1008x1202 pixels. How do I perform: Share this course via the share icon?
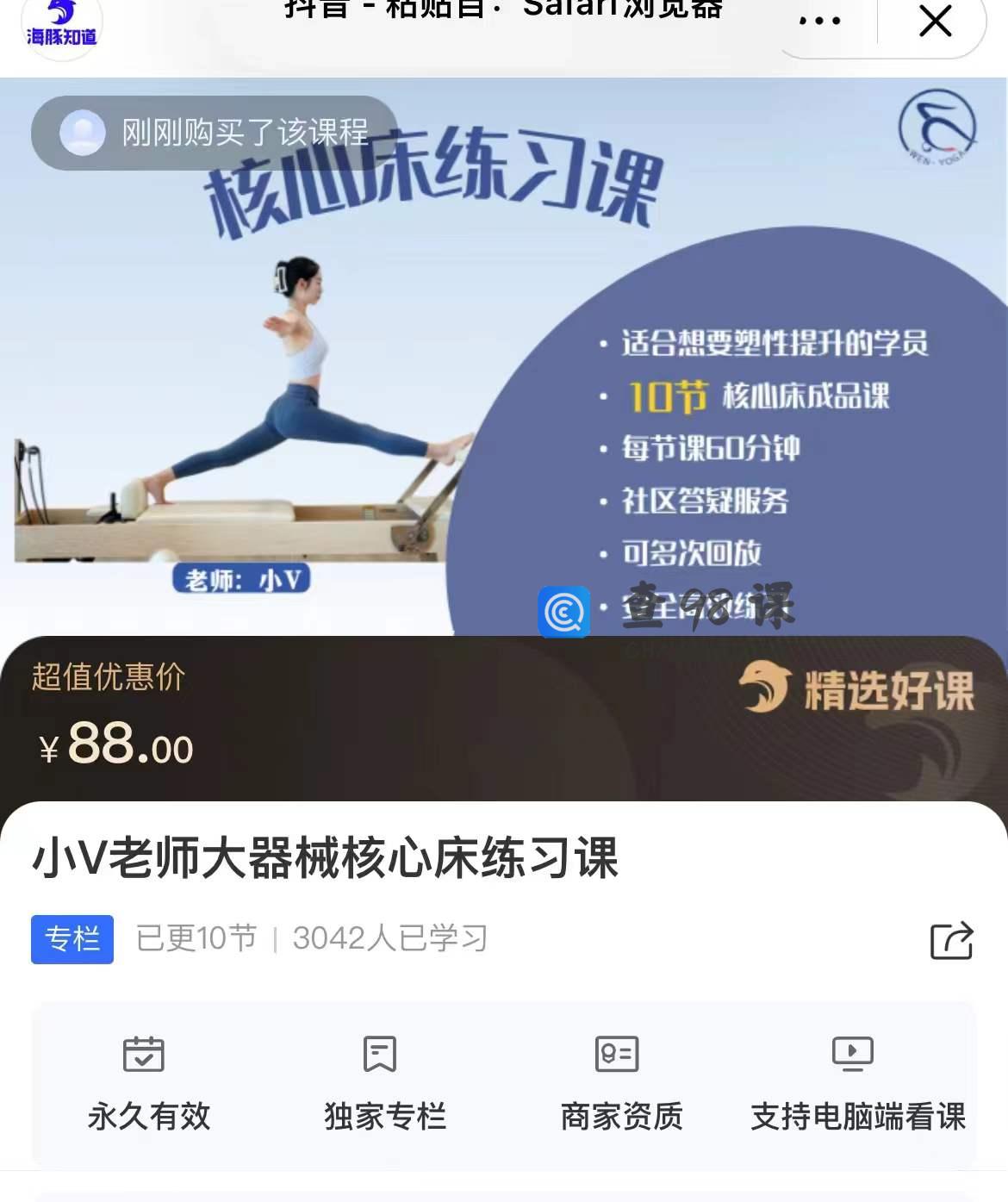point(951,940)
